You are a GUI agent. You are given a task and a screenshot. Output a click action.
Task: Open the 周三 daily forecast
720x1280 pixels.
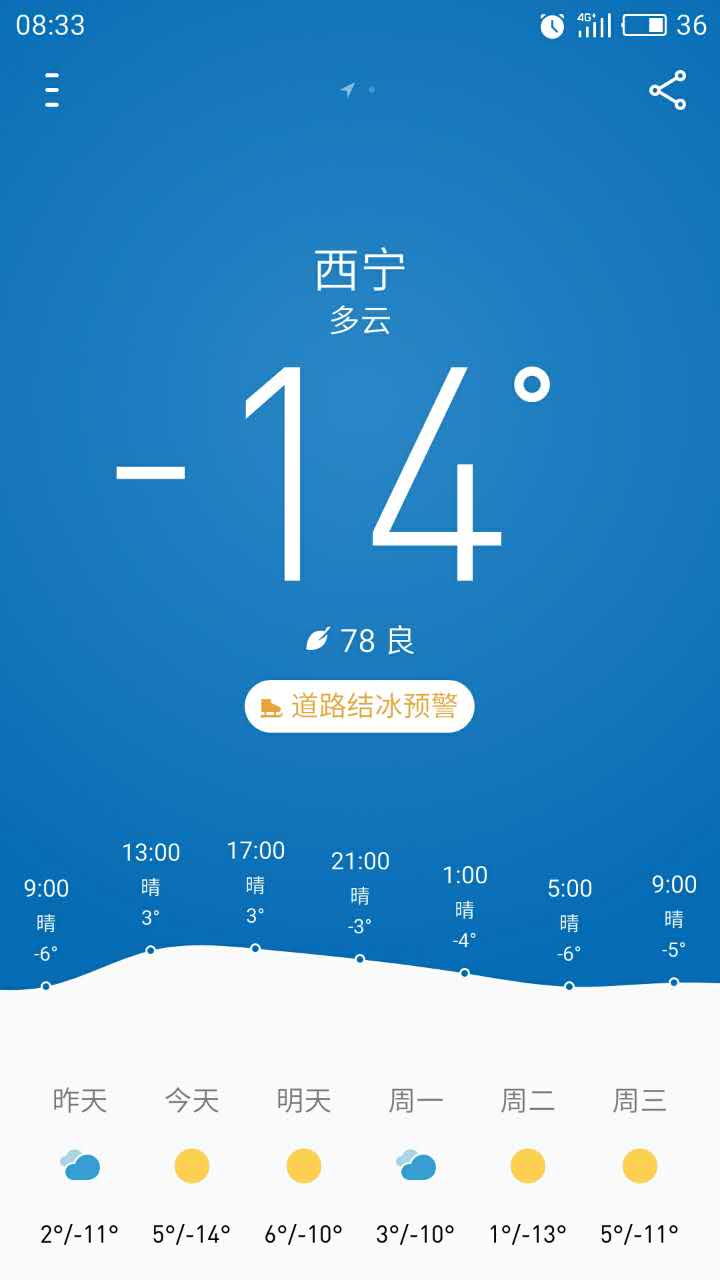click(x=640, y=1166)
